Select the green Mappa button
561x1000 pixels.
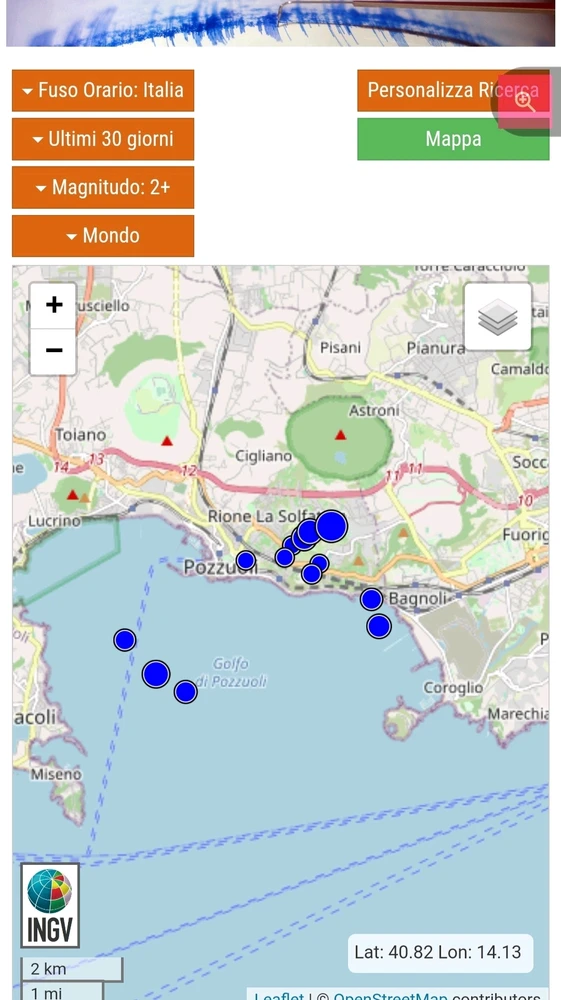pyautogui.click(x=453, y=139)
